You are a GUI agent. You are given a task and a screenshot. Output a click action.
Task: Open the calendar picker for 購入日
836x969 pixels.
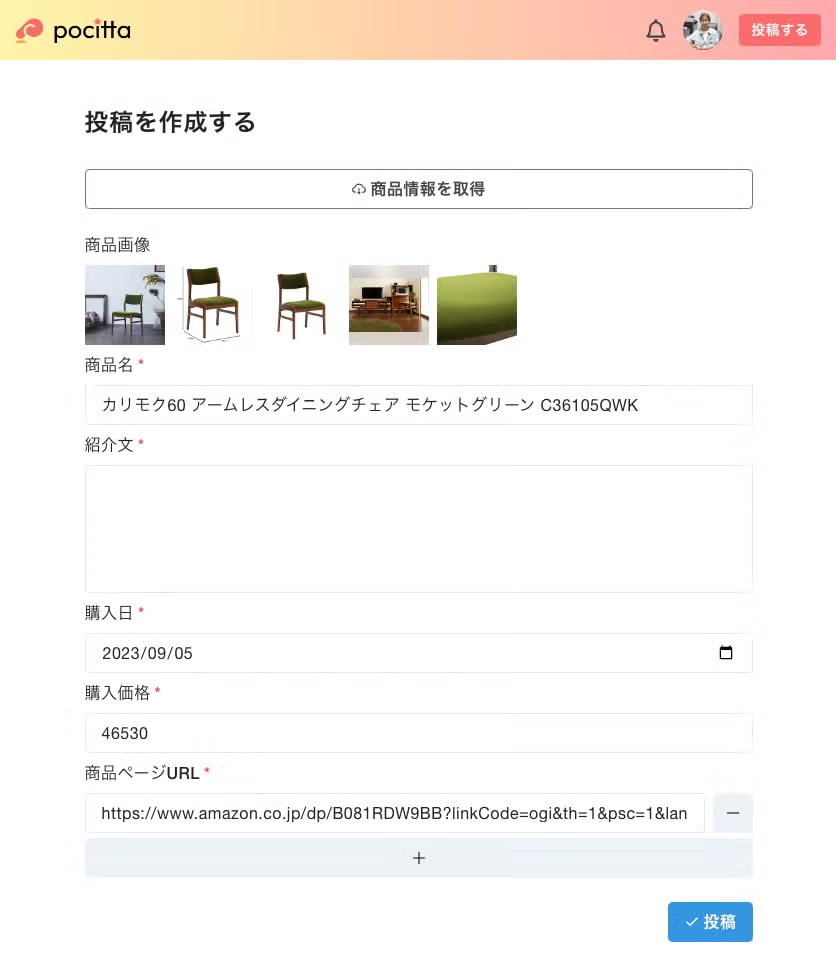tap(726, 653)
